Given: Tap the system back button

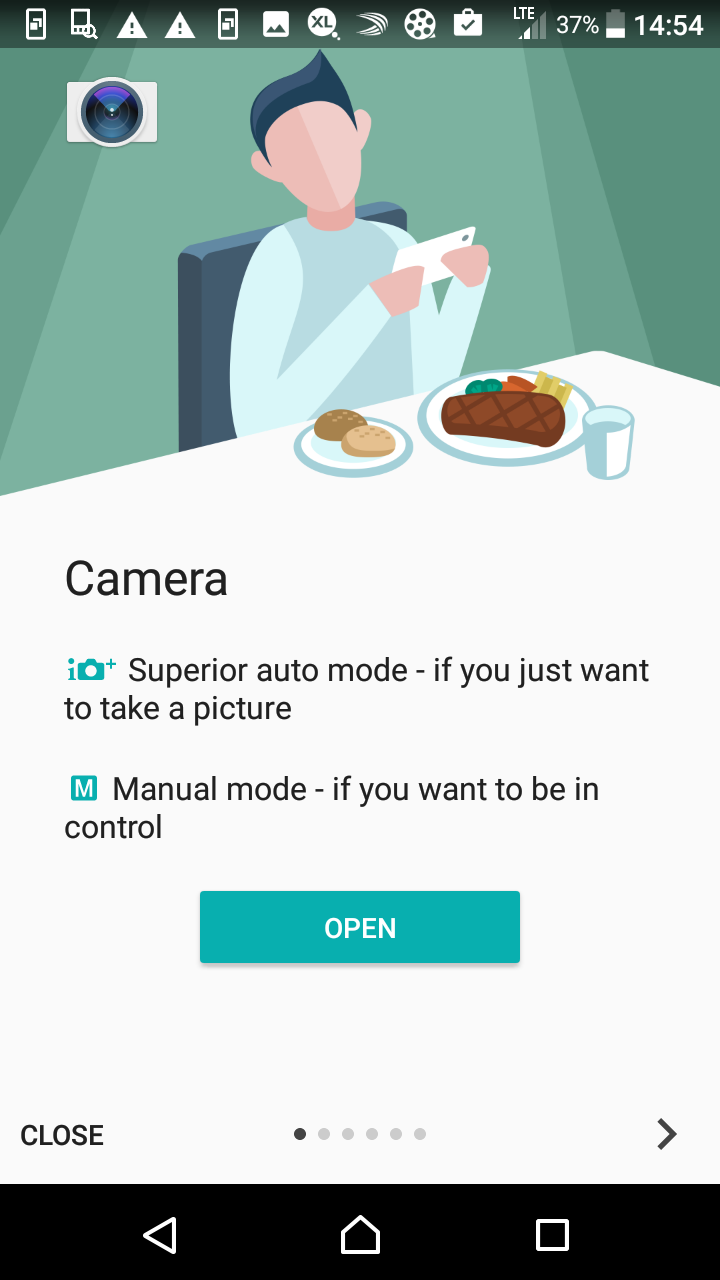Looking at the screenshot, I should (x=160, y=1235).
